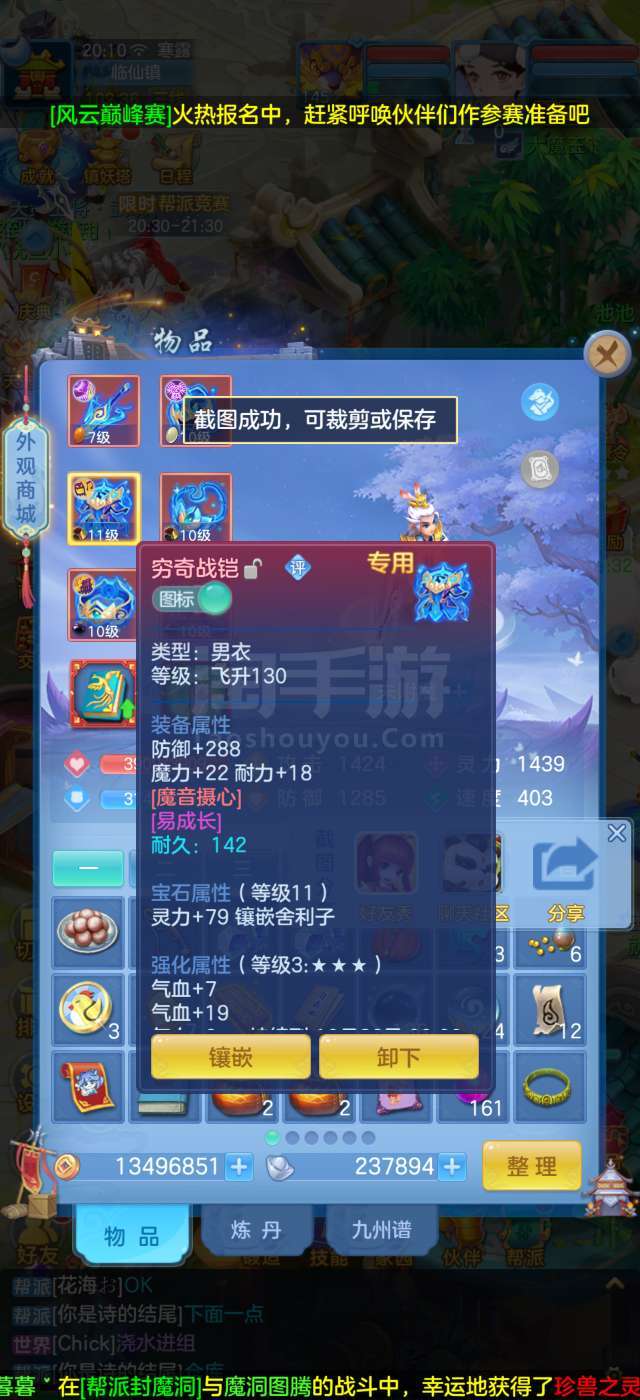Tap the 评 icon next to 穷奇战铠
This screenshot has height=1400, width=640.
pyautogui.click(x=297, y=567)
